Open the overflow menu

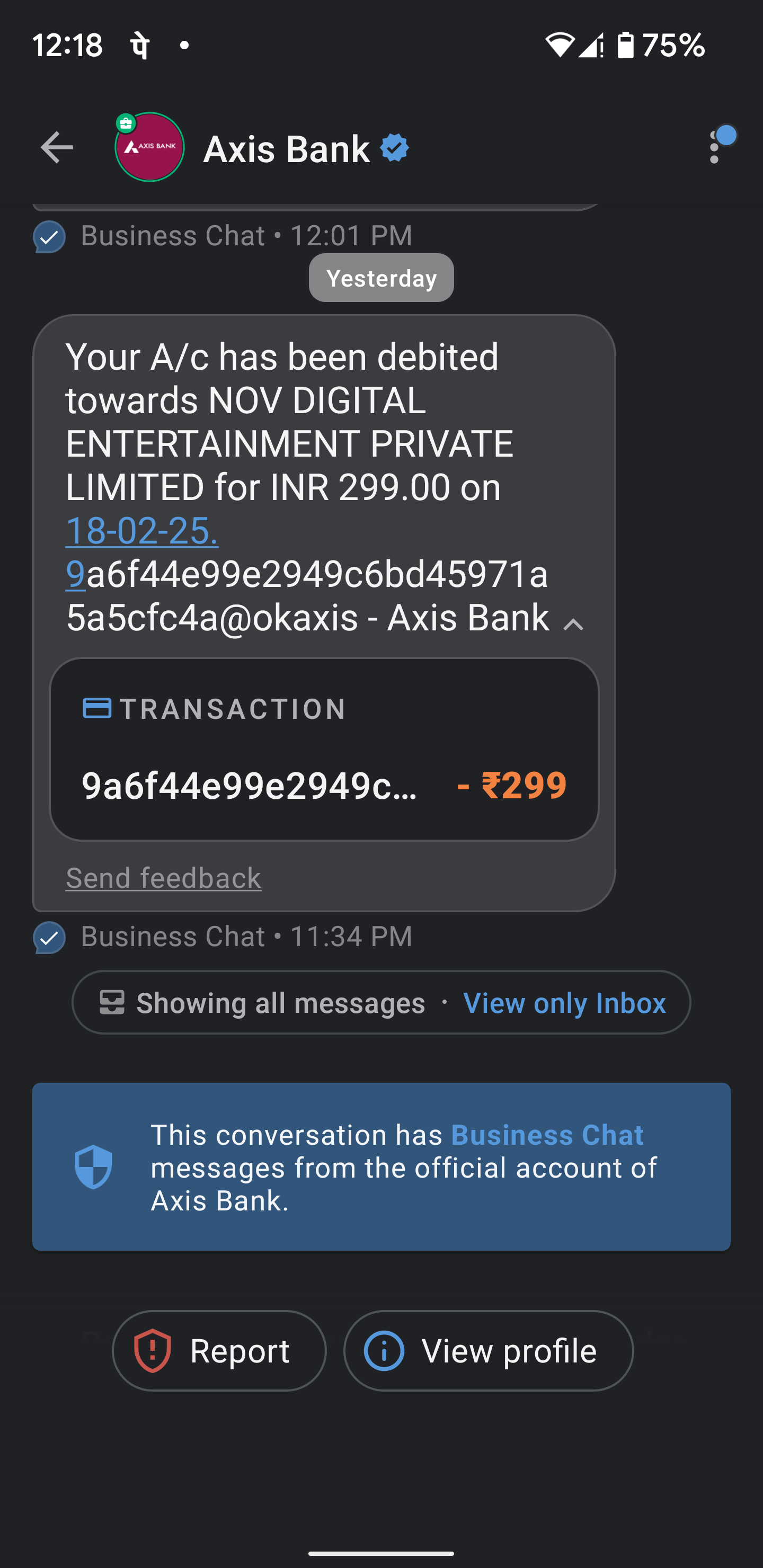(715, 147)
